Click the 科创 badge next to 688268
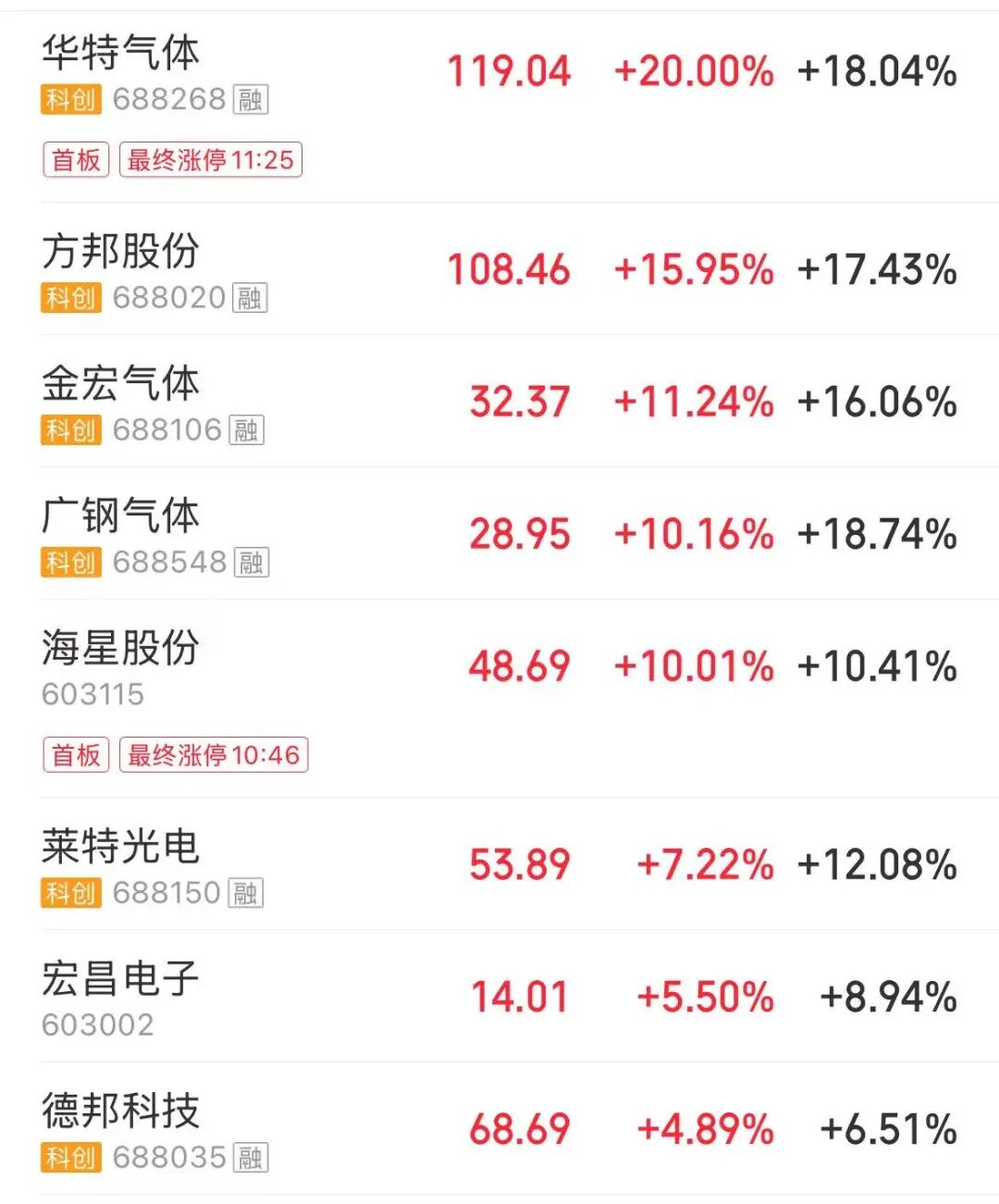Image resolution: width=999 pixels, height=1204 pixels. [70, 99]
